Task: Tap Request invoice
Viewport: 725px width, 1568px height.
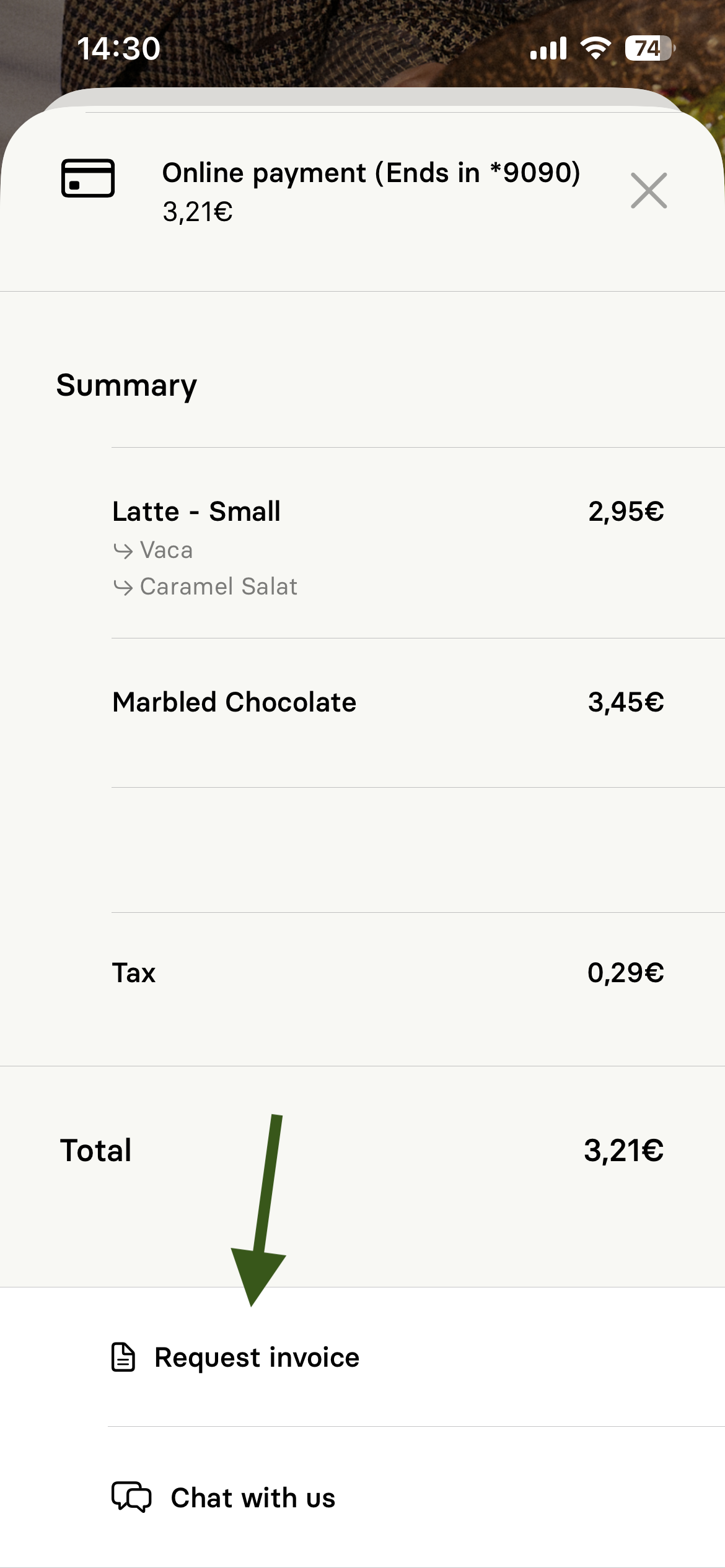Action: point(256,1357)
